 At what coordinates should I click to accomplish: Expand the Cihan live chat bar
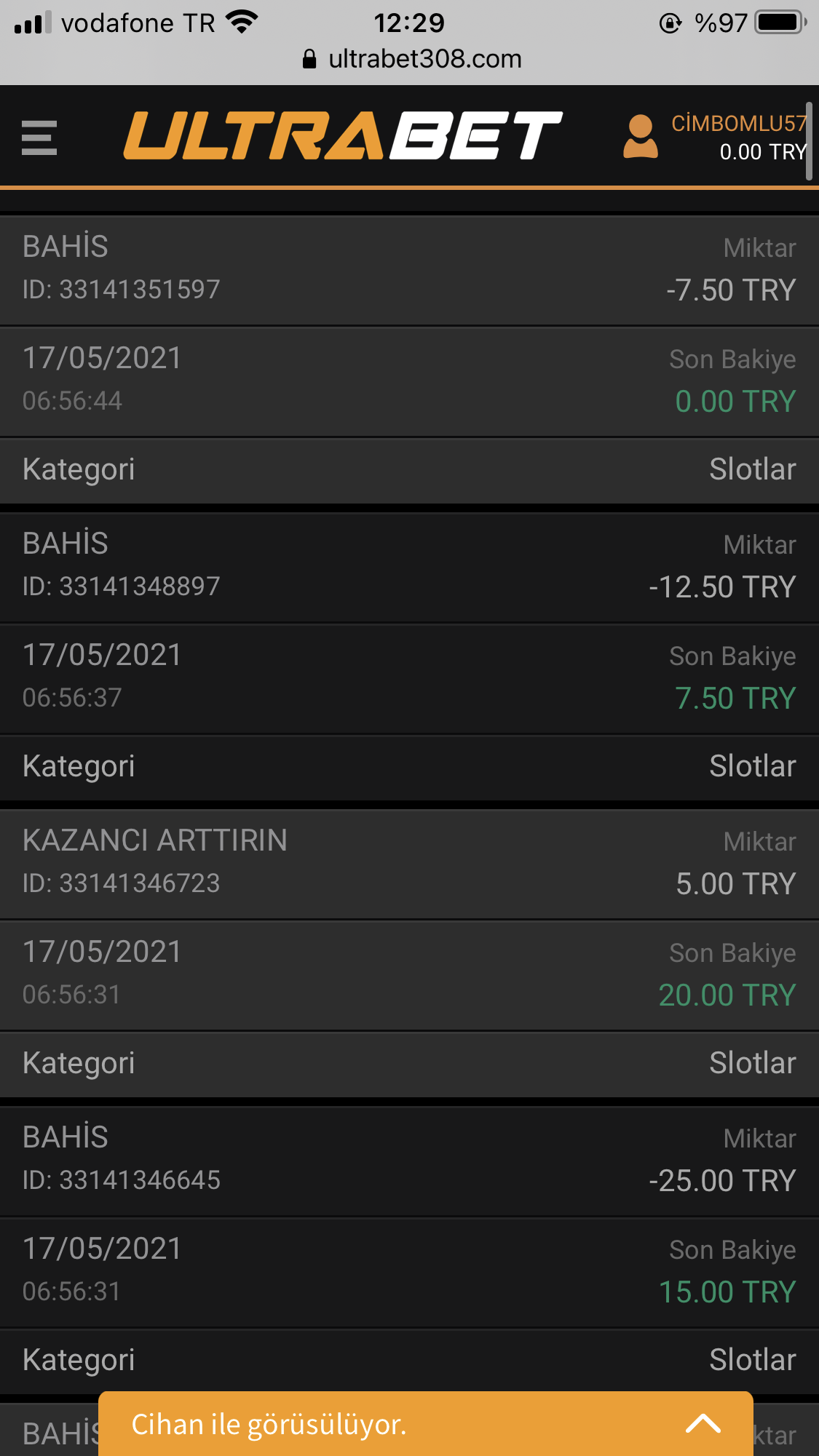pos(425,1423)
